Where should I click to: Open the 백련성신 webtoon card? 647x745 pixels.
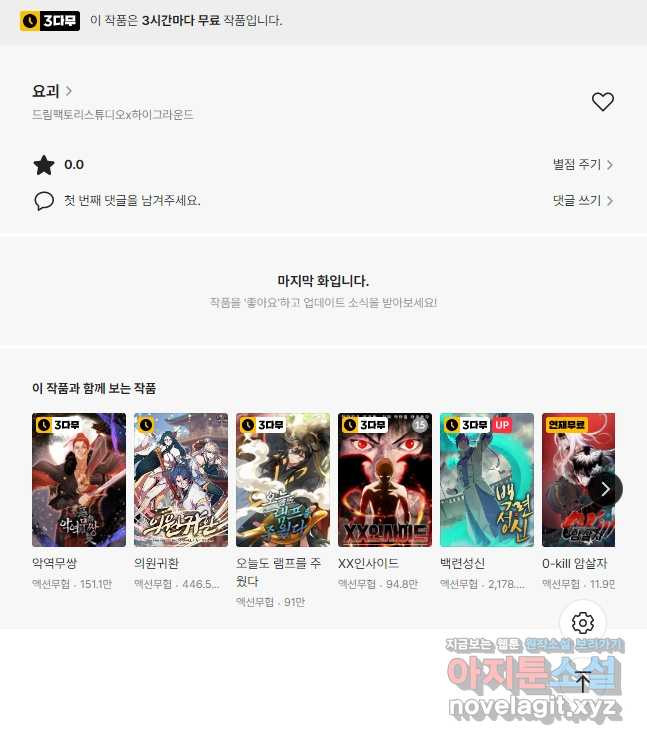coord(487,480)
